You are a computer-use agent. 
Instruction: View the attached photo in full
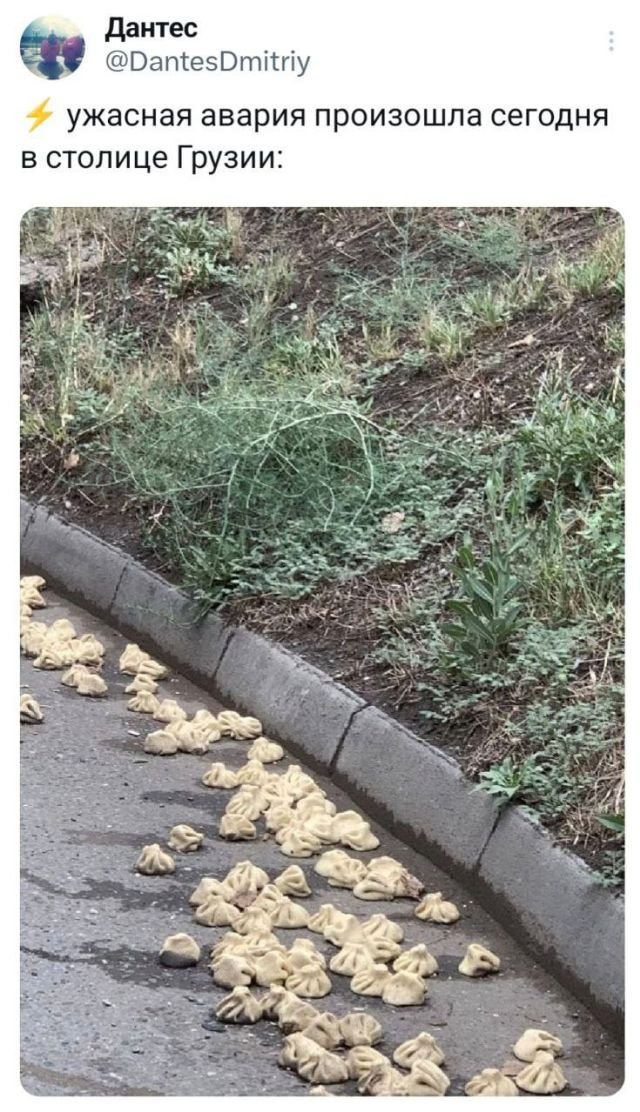tap(321, 650)
